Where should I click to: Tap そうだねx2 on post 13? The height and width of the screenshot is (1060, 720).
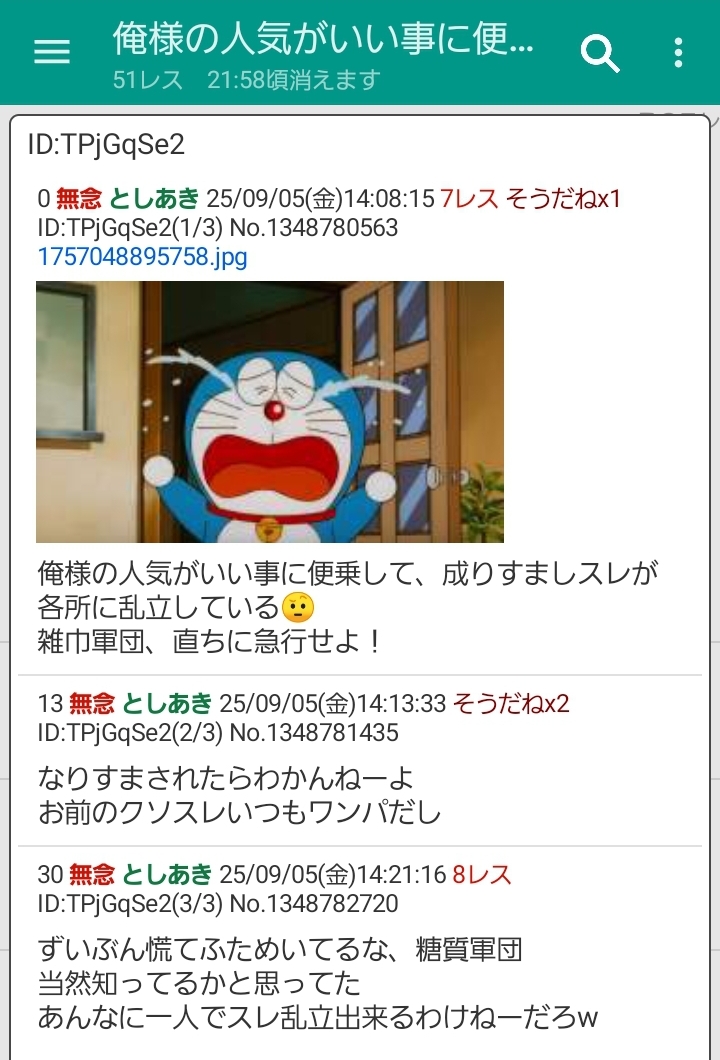[511, 704]
